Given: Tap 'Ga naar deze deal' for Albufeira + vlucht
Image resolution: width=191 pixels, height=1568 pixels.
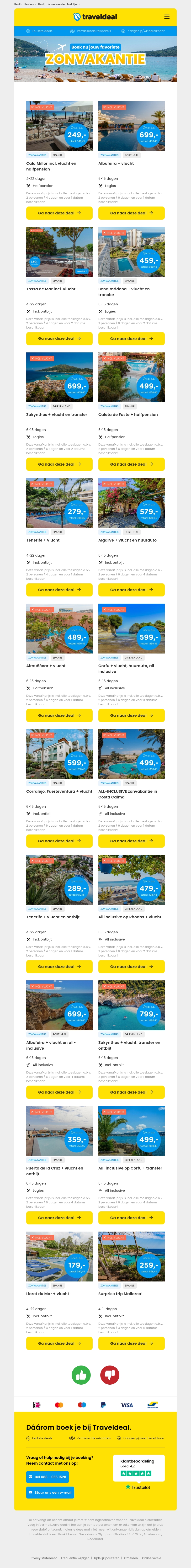Looking at the screenshot, I should click(131, 213).
